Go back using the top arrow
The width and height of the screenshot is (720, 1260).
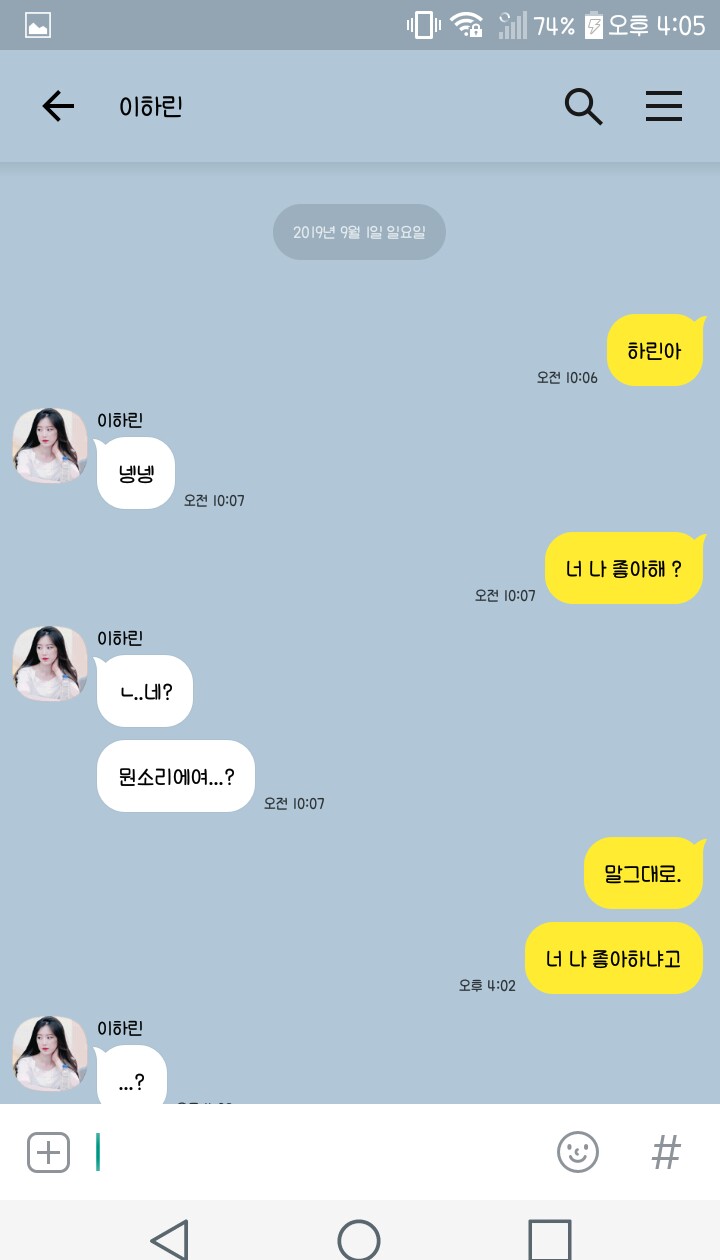[58, 106]
